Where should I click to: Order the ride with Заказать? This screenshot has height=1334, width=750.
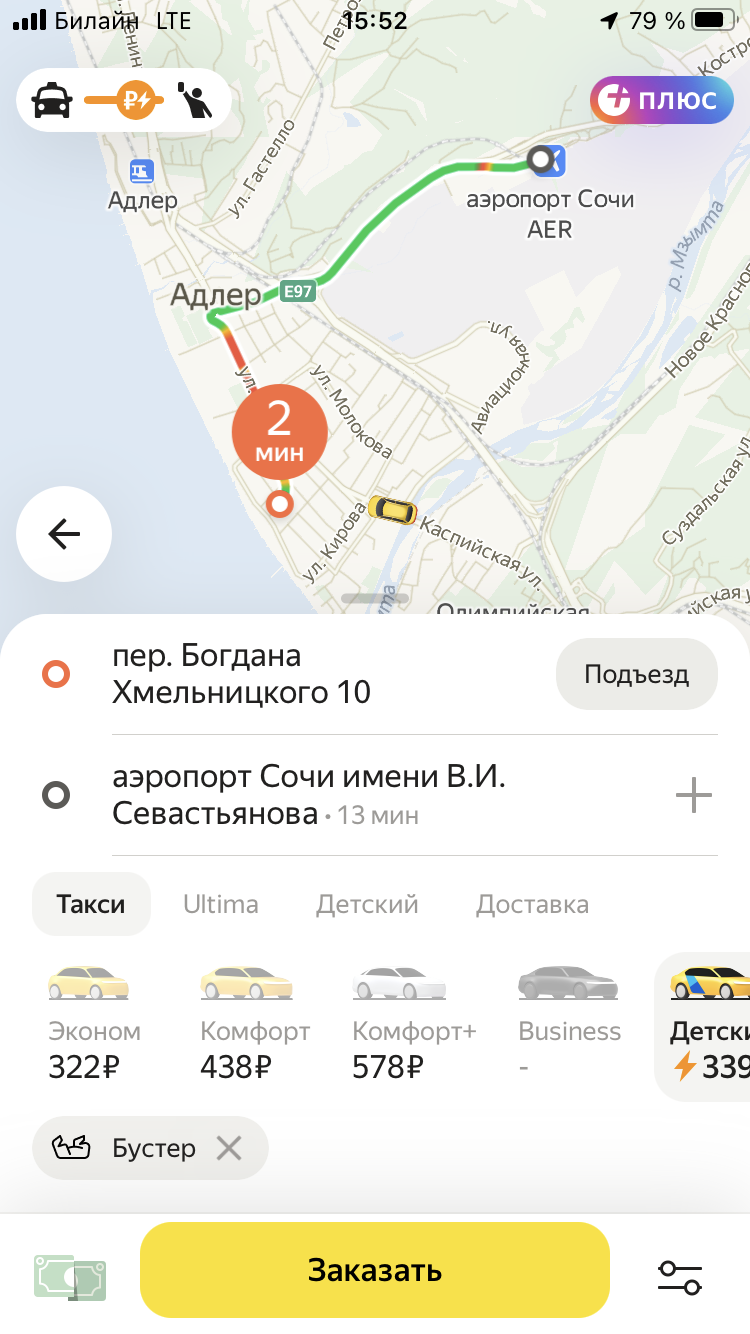(374, 1270)
